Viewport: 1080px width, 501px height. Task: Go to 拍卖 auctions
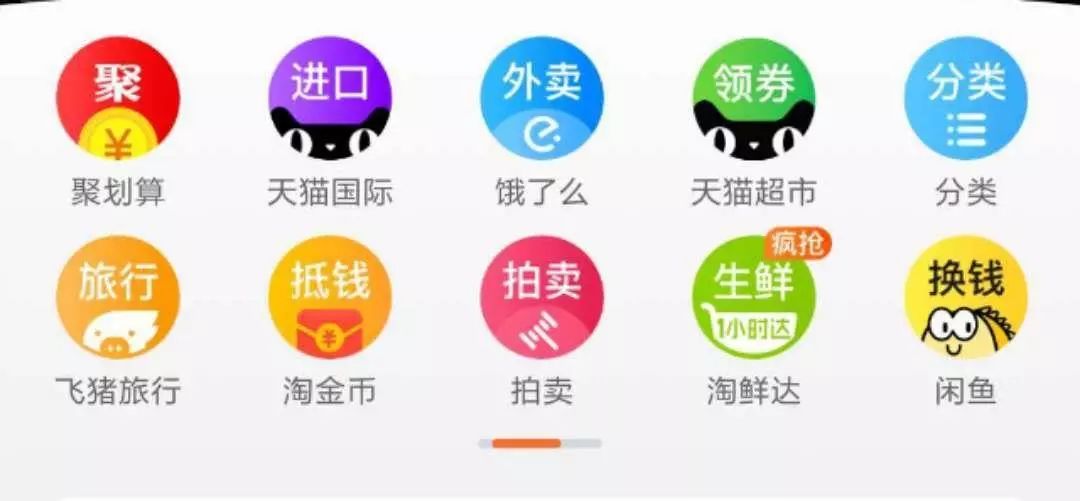point(542,297)
